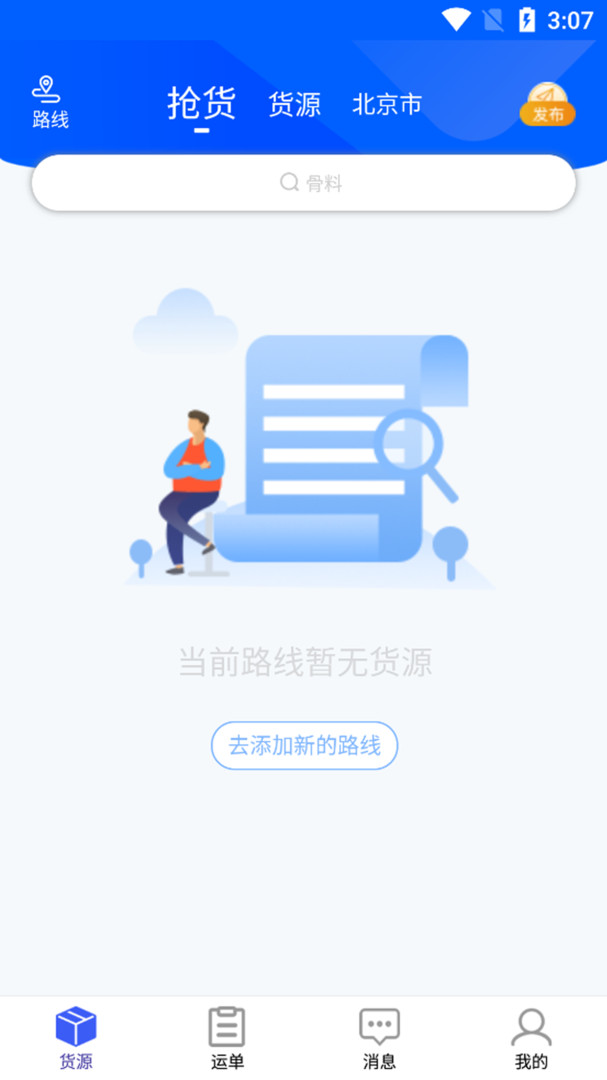Switch to the 抢货 tab
Screen dimensions: 607x1080
click(x=202, y=105)
